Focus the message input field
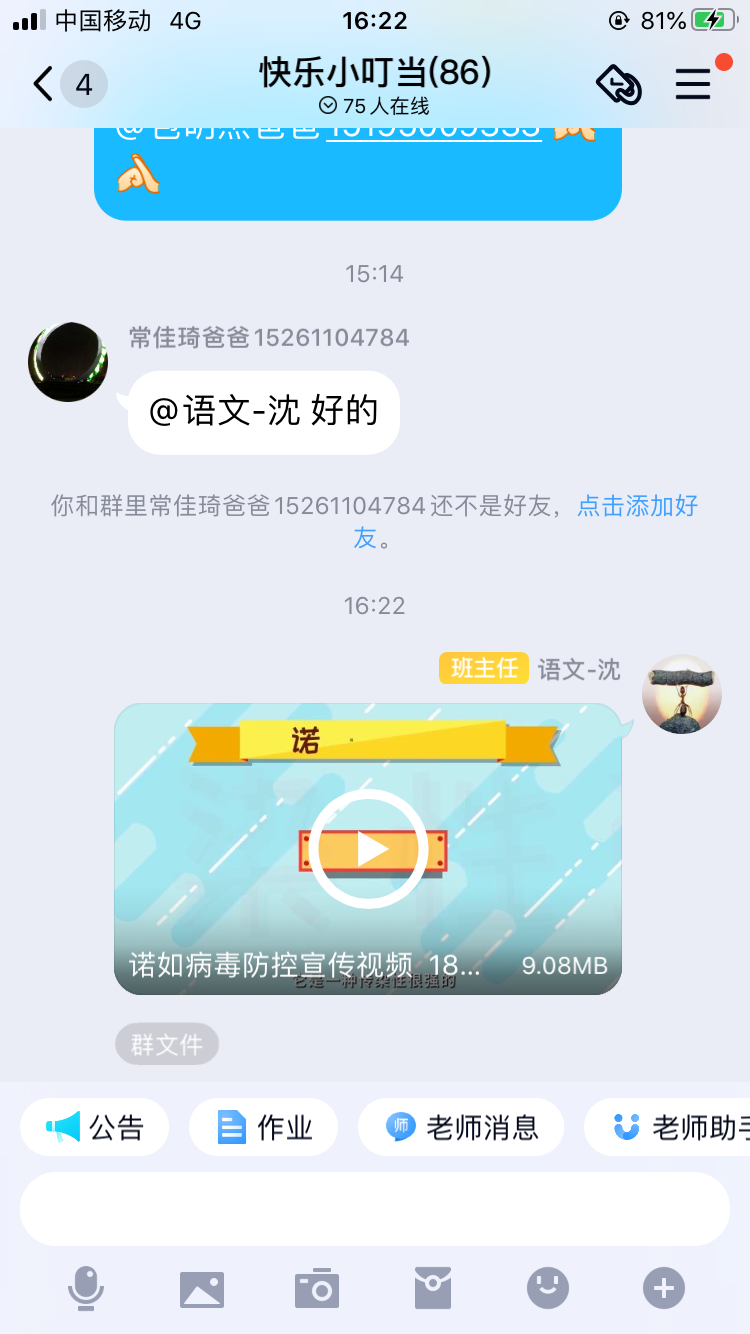The height and width of the screenshot is (1334, 750). point(375,1209)
